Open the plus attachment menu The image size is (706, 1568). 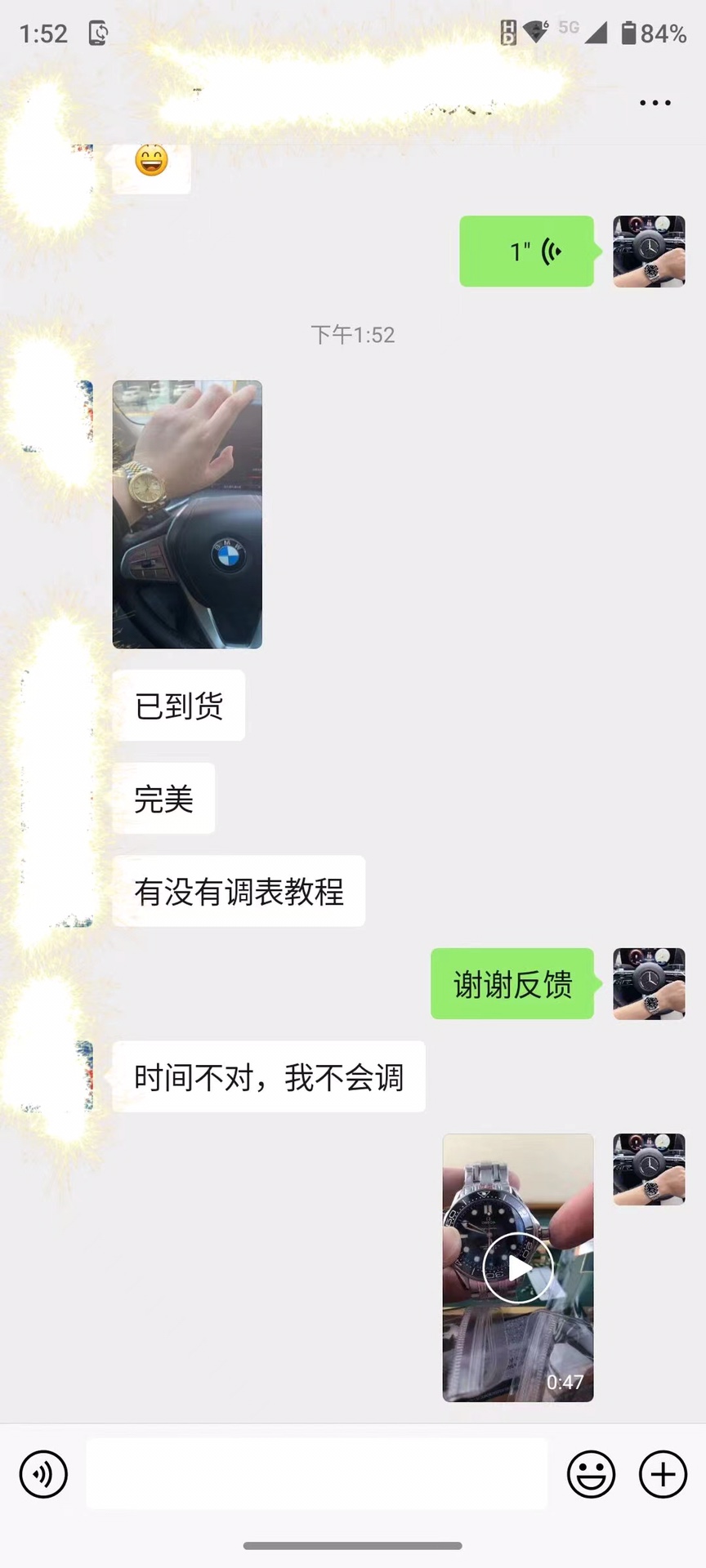[x=663, y=1474]
